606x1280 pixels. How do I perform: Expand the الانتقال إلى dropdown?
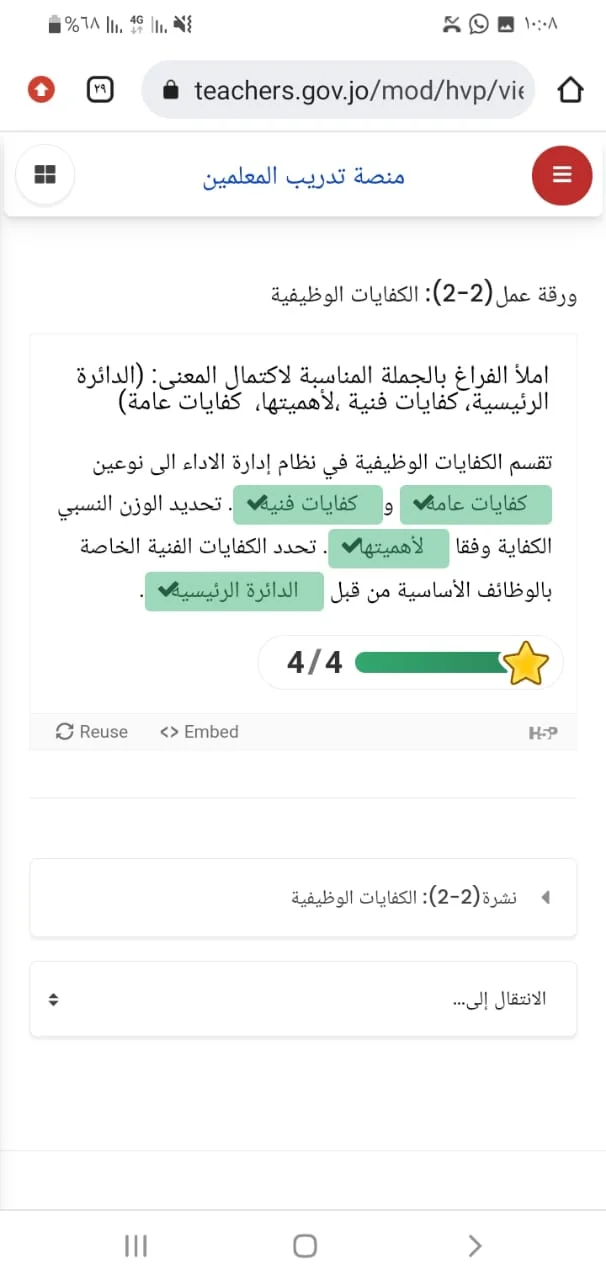coord(303,999)
